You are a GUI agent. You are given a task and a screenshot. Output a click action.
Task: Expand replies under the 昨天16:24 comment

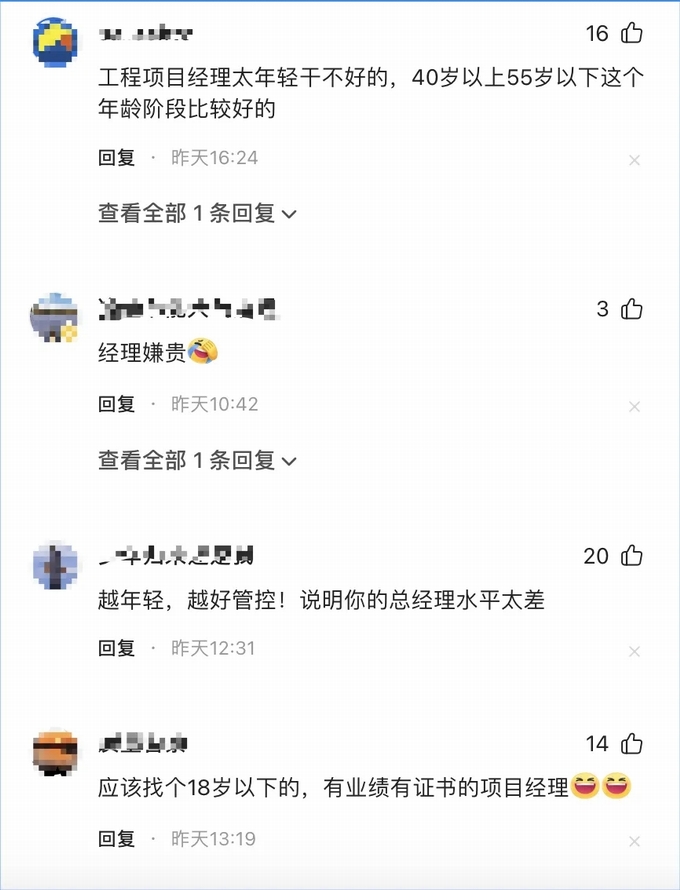pyautogui.click(x=197, y=213)
